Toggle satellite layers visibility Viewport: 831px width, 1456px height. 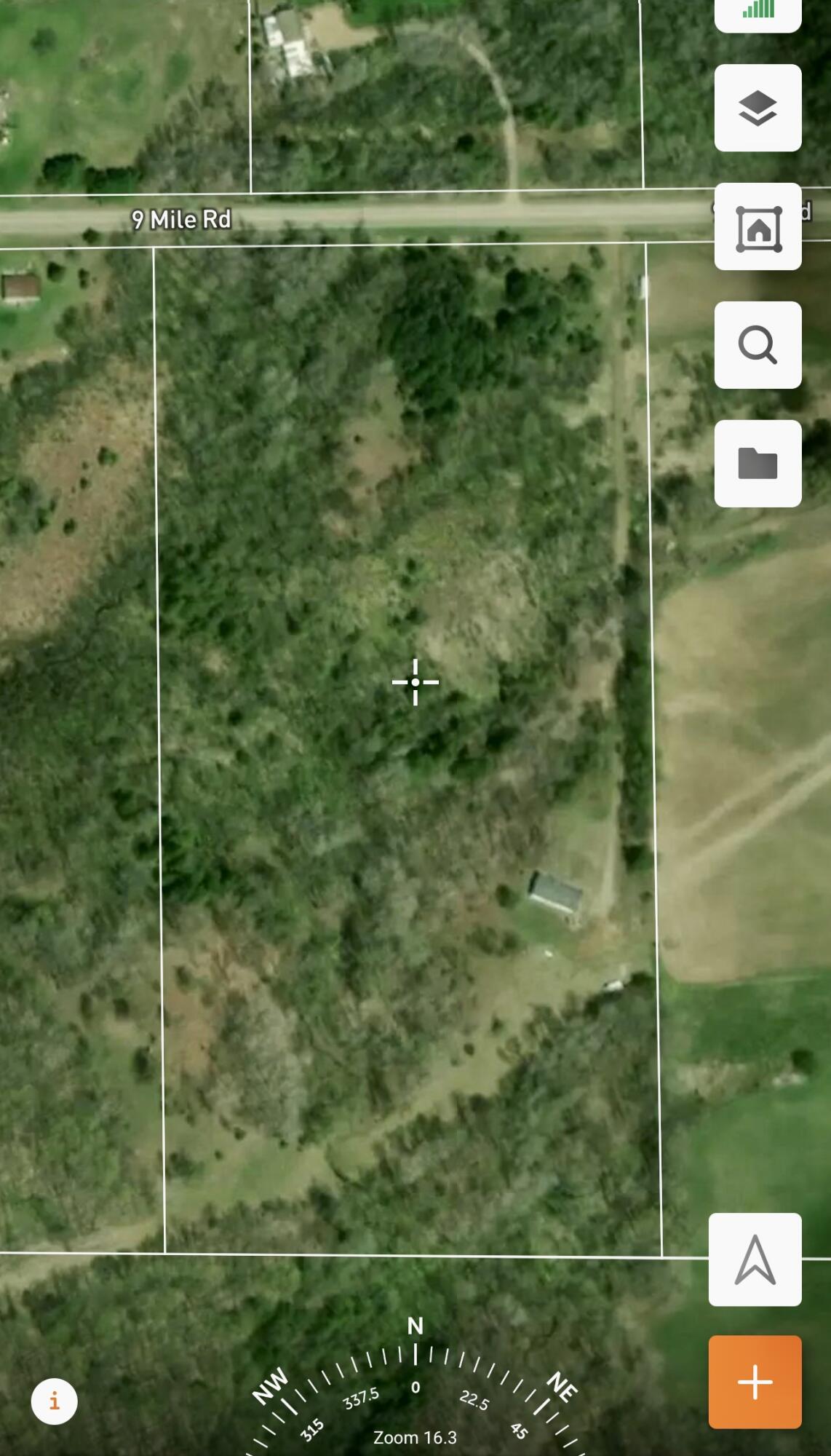click(x=757, y=109)
